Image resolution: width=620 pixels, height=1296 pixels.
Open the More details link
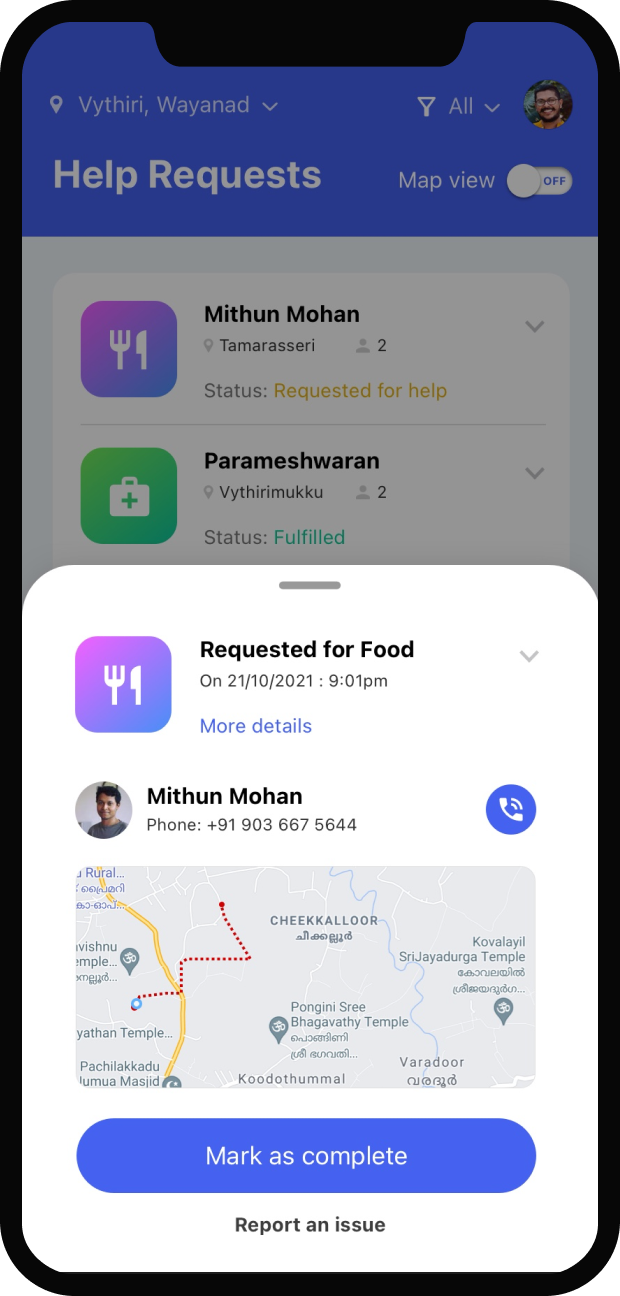pyautogui.click(x=256, y=726)
